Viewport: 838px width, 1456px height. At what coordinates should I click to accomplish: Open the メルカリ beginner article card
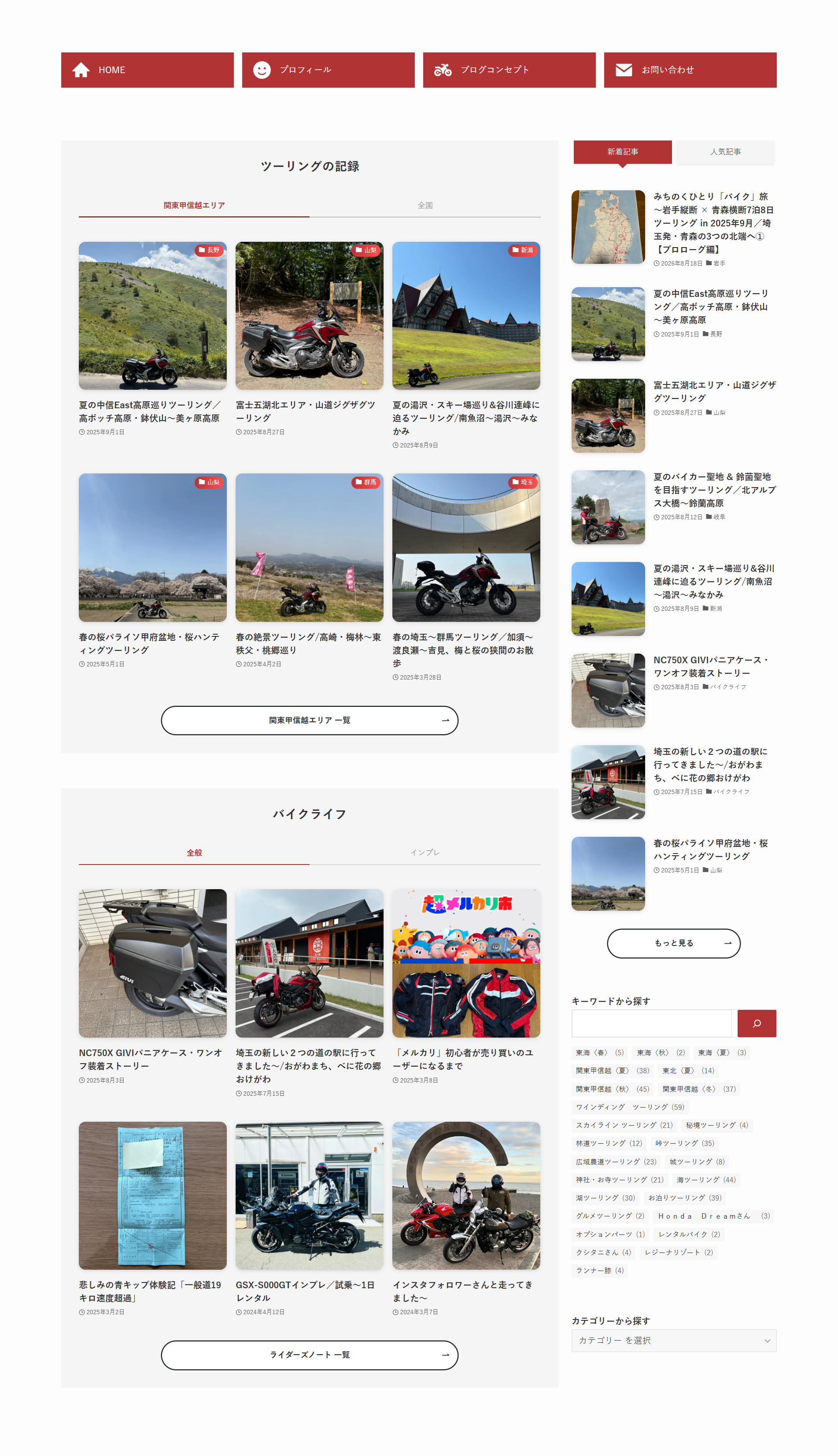click(x=466, y=987)
